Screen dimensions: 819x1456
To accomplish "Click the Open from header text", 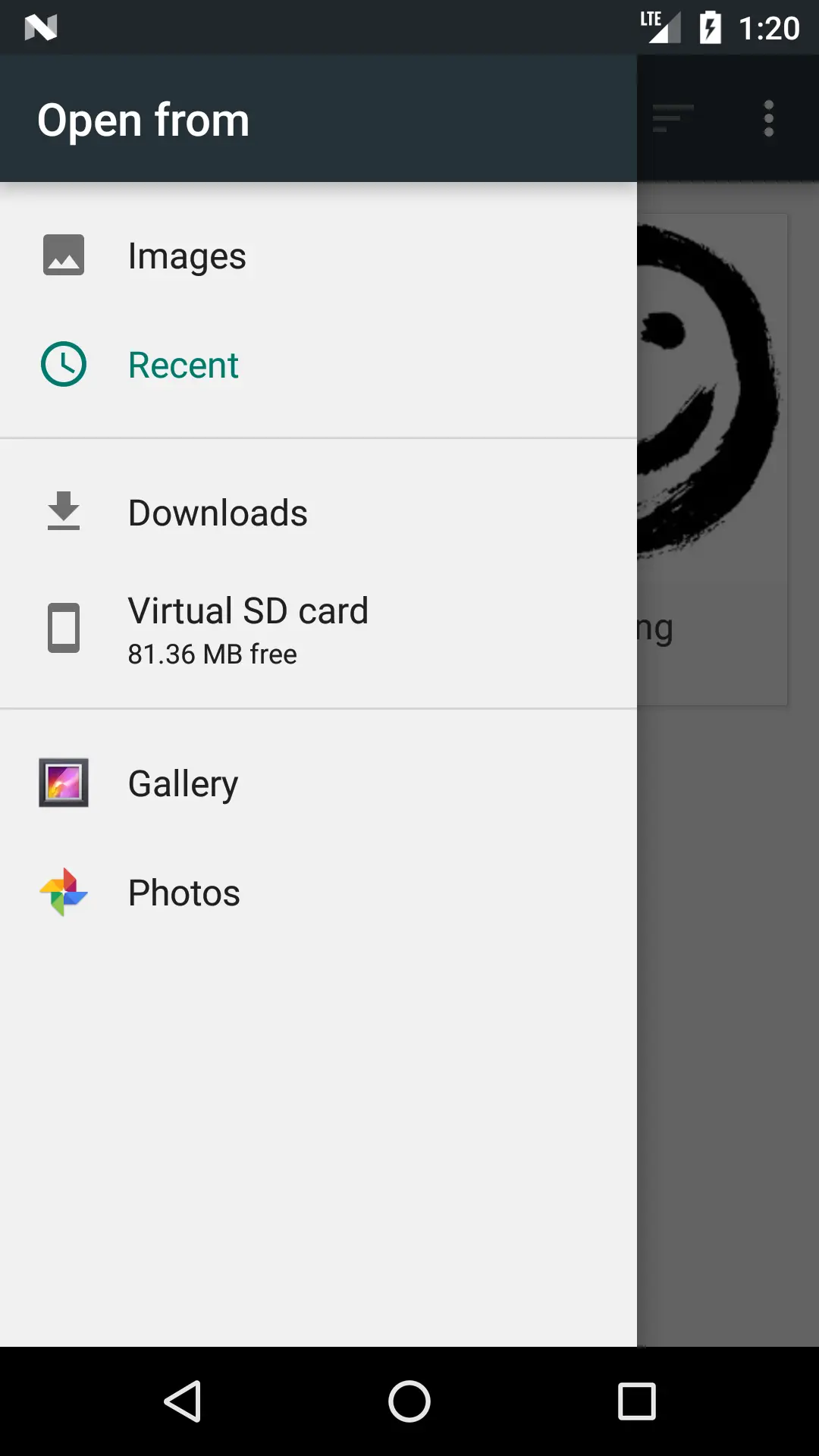I will tap(143, 119).
